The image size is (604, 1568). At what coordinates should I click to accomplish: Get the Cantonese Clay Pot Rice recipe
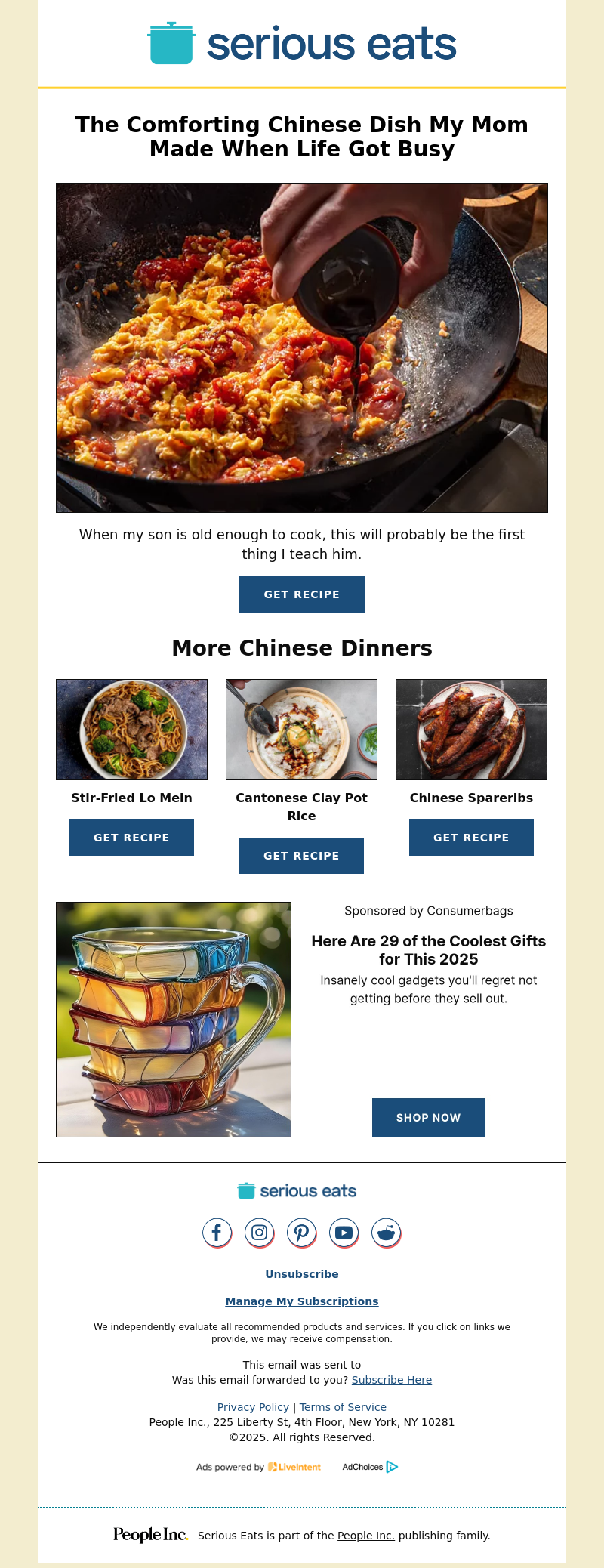(301, 856)
